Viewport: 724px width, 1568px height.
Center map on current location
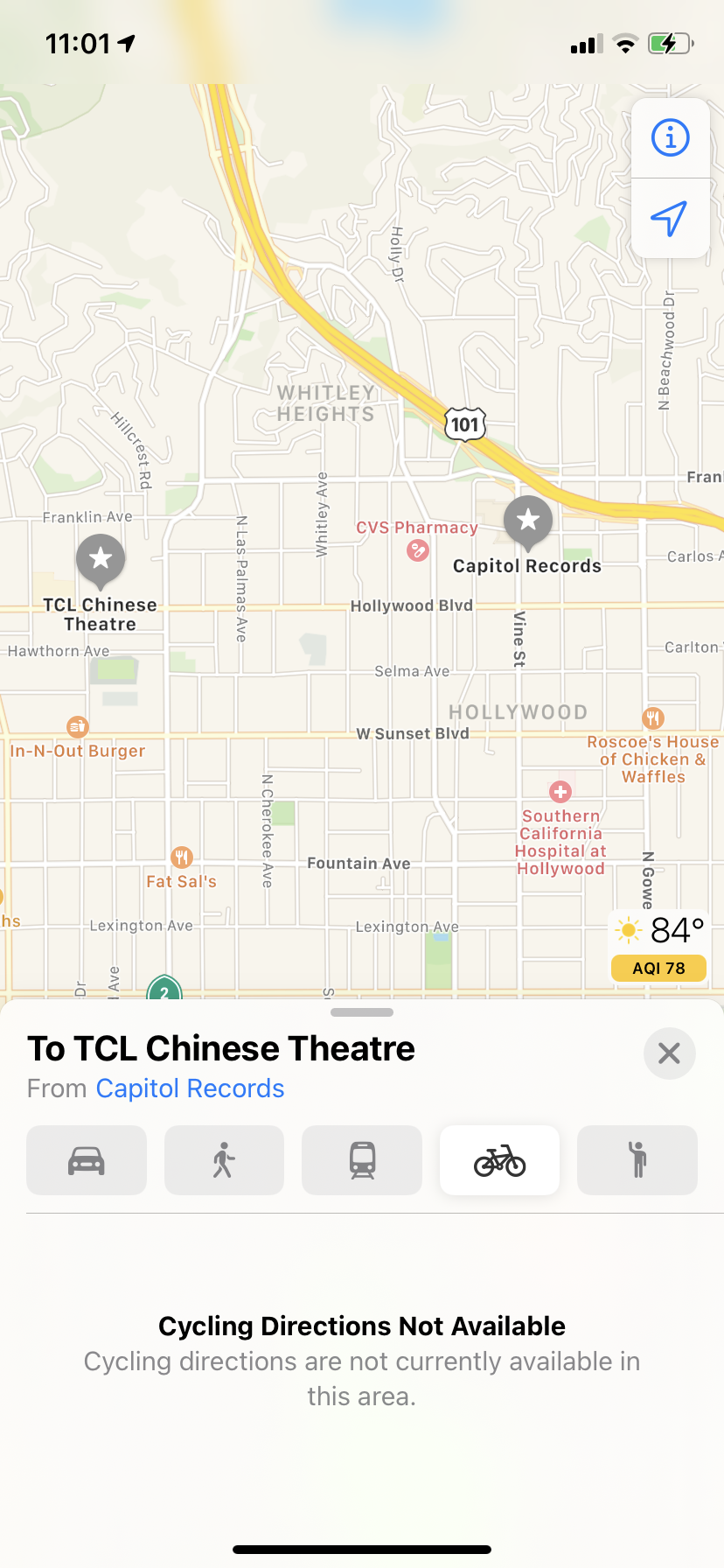(x=670, y=219)
